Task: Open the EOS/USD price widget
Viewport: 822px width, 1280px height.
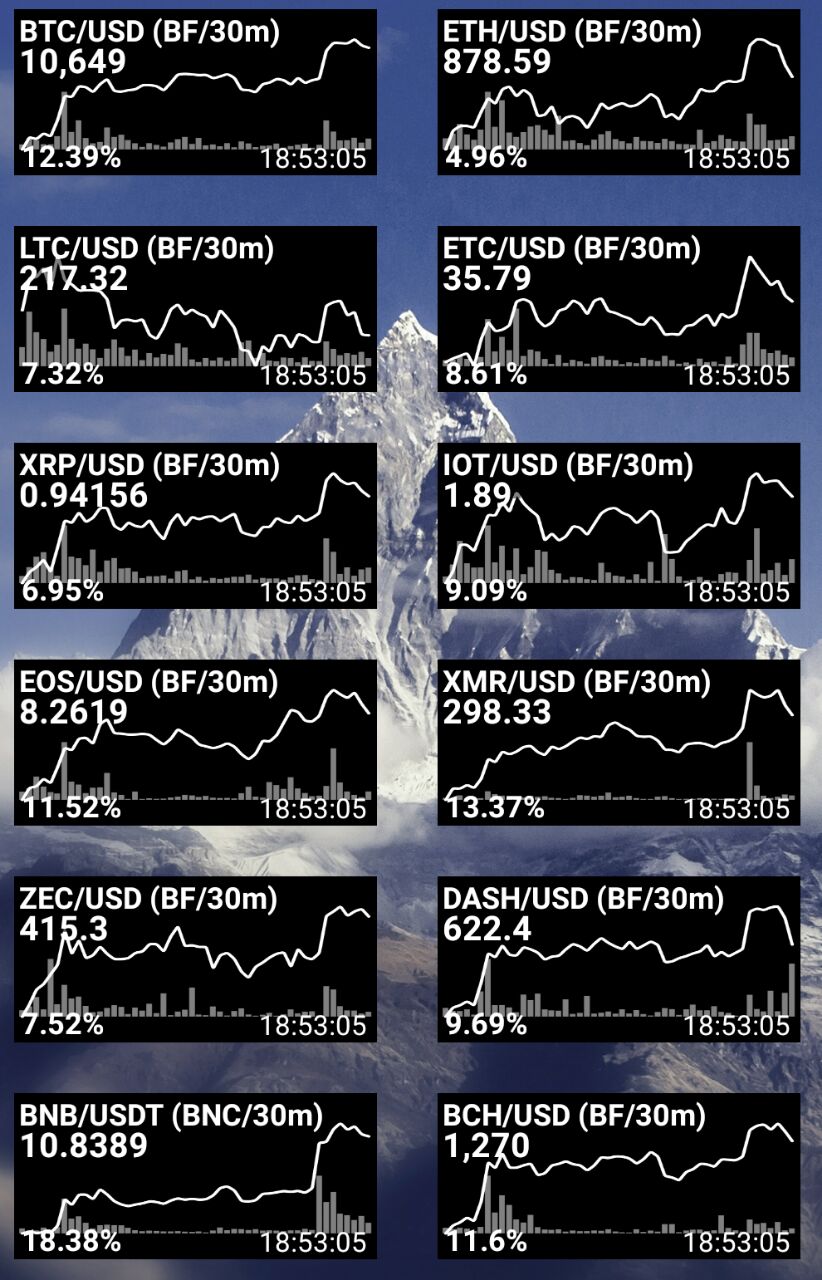Action: [196, 743]
